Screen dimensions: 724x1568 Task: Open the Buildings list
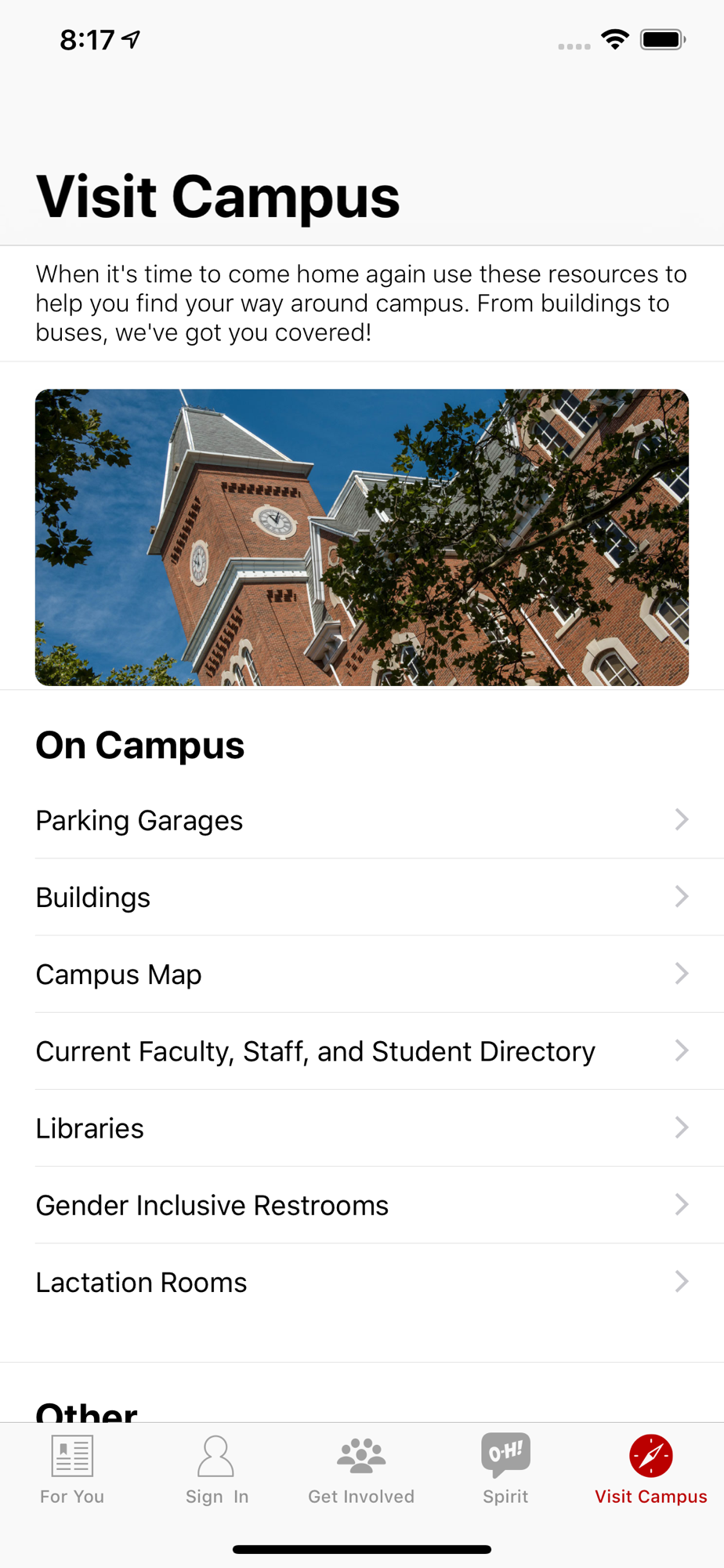pos(362,897)
